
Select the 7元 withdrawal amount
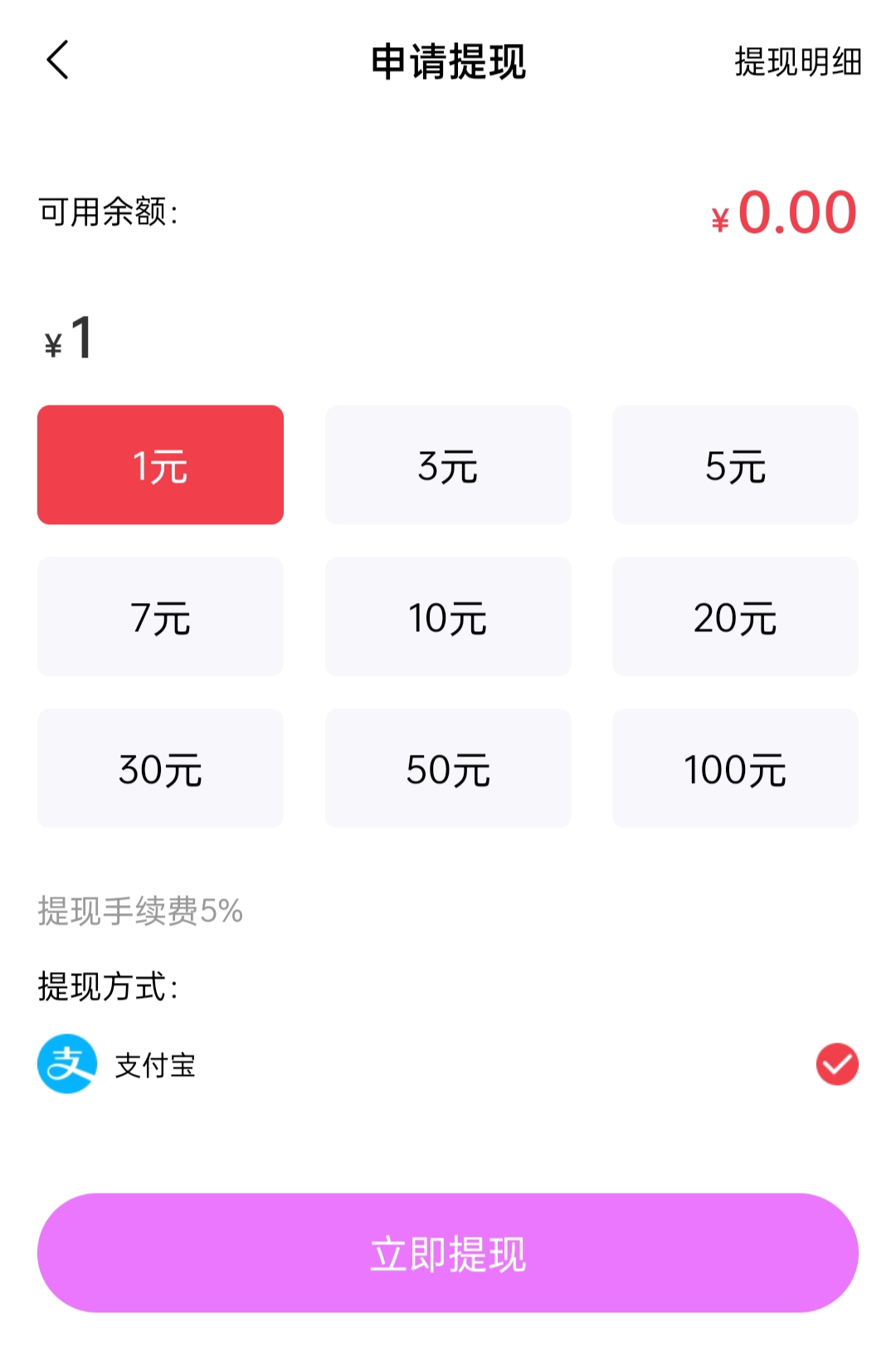click(160, 616)
